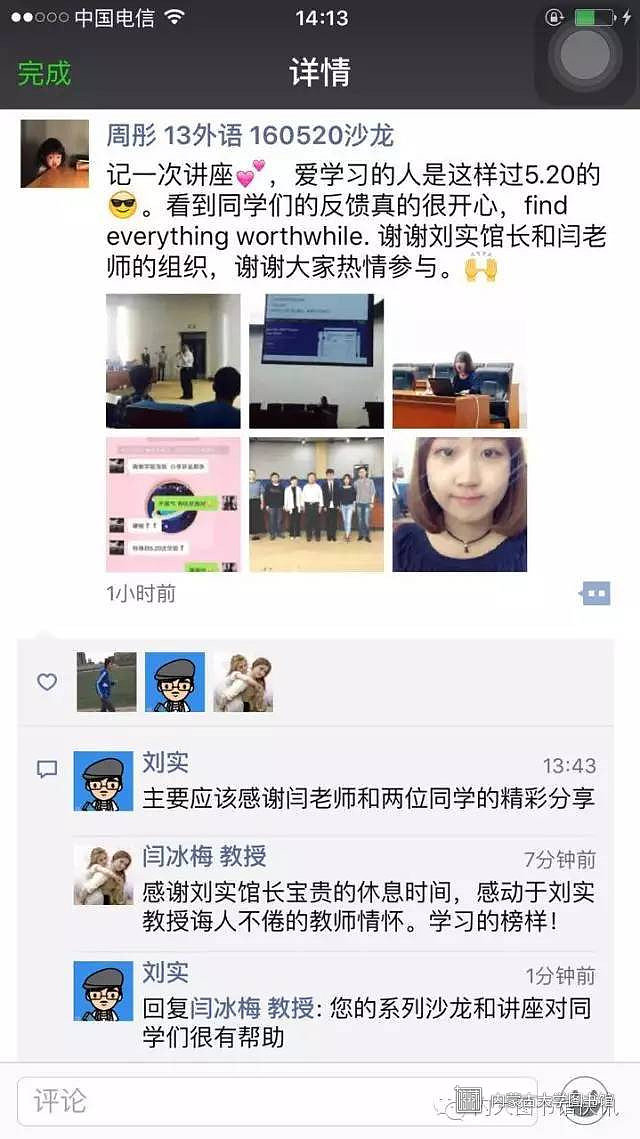View the photo of woman at the podium

[459, 361]
